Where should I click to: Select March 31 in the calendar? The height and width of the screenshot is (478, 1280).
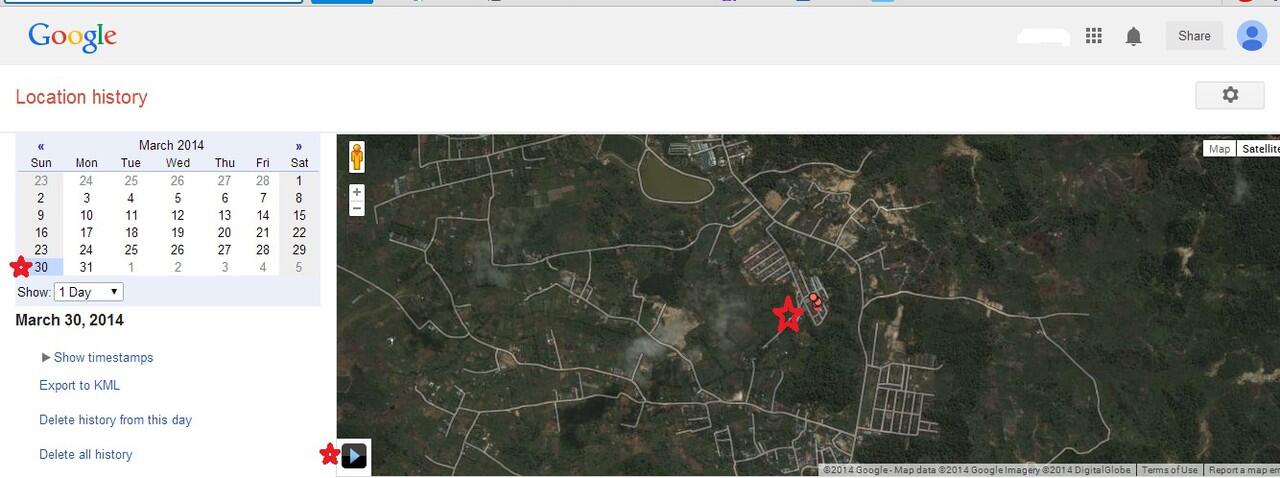click(x=87, y=267)
